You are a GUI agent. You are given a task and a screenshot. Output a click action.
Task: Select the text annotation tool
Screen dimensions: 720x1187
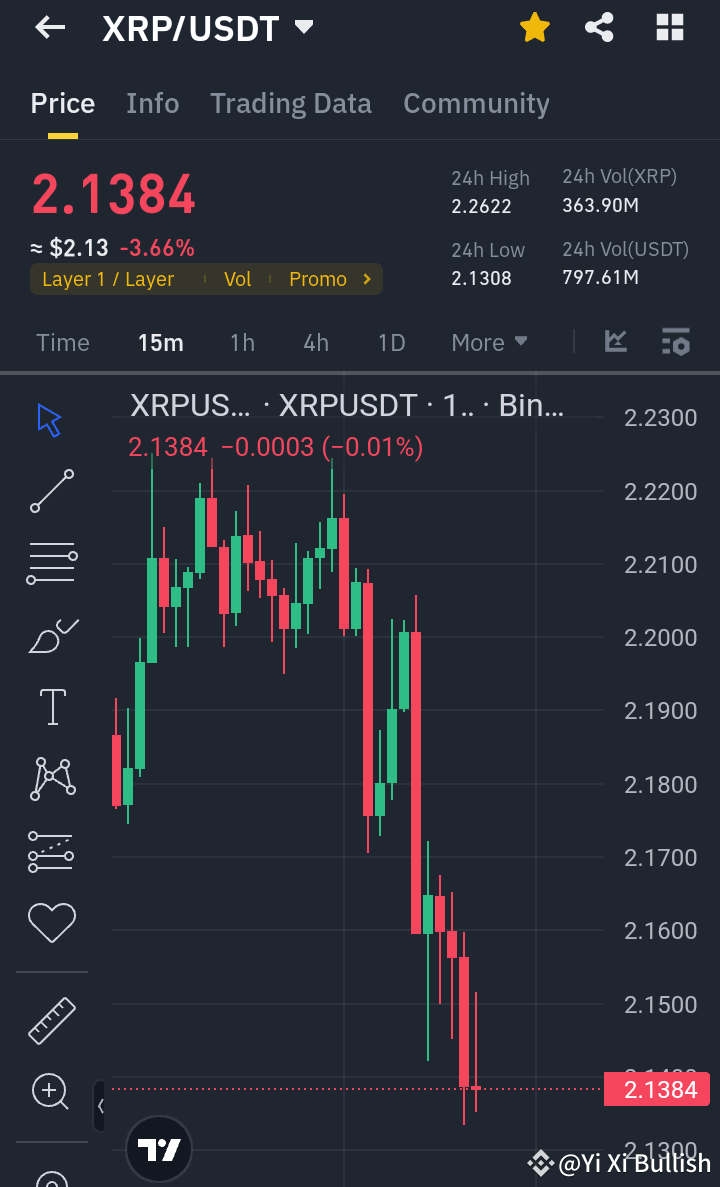[x=51, y=706]
